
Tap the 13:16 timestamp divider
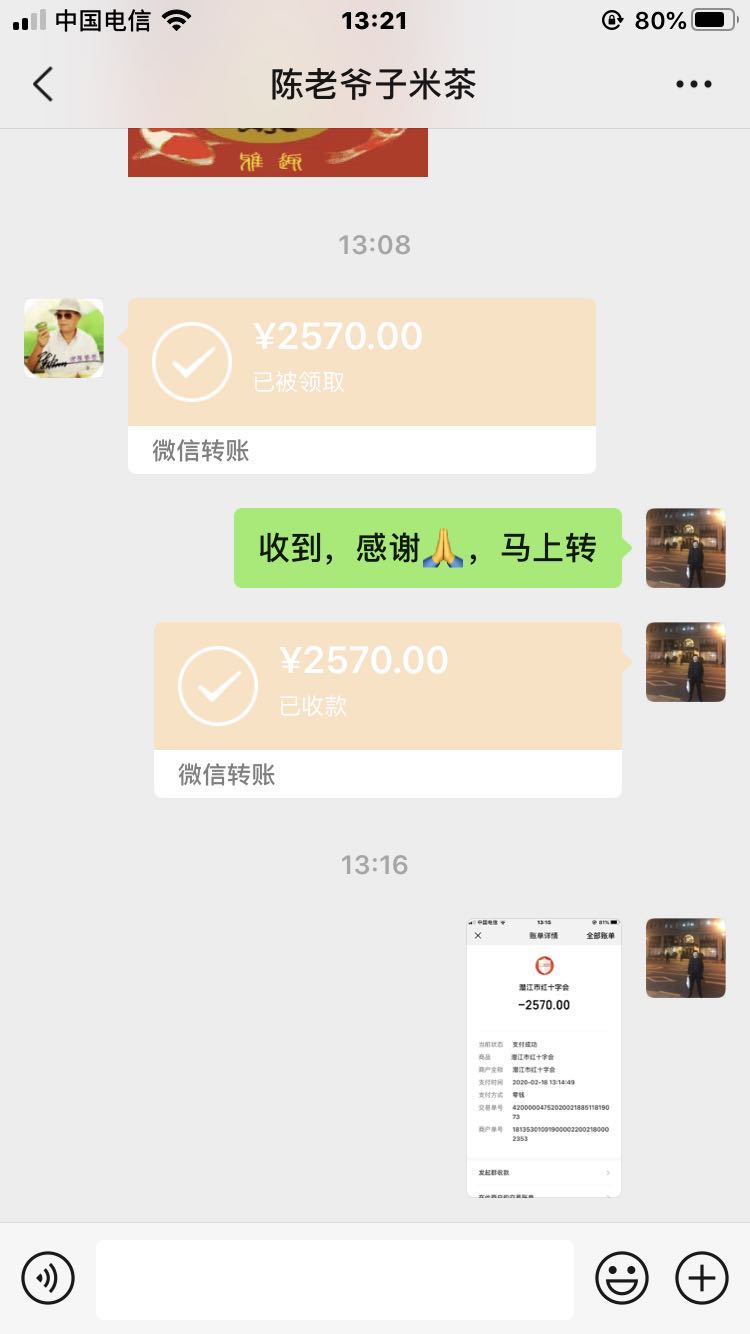point(374,864)
